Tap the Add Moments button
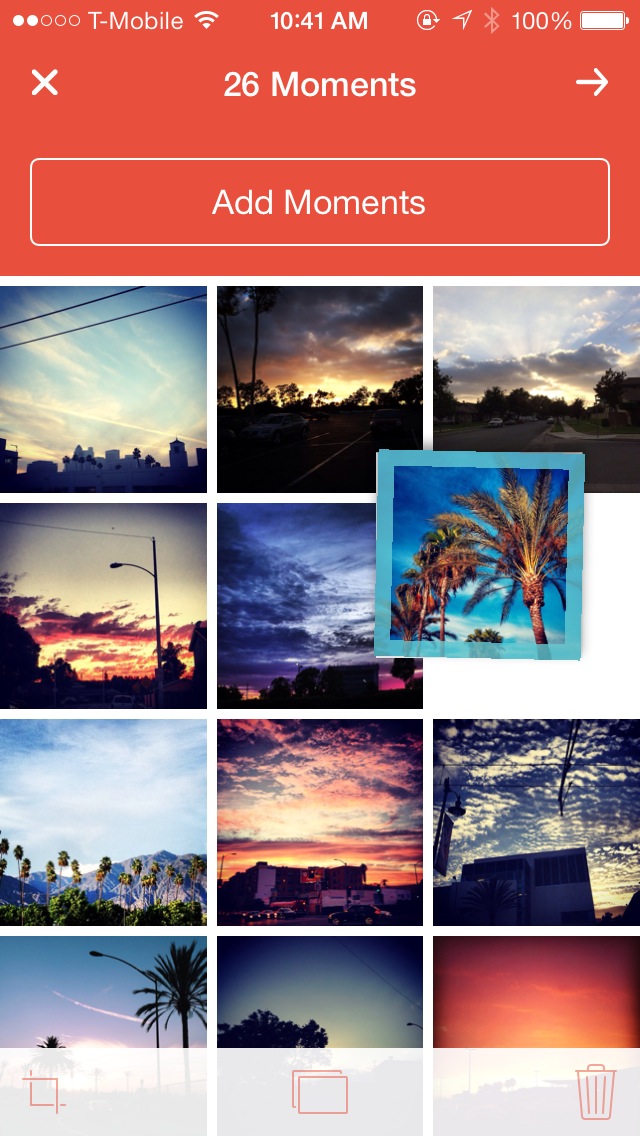The width and height of the screenshot is (640, 1136). point(319,202)
